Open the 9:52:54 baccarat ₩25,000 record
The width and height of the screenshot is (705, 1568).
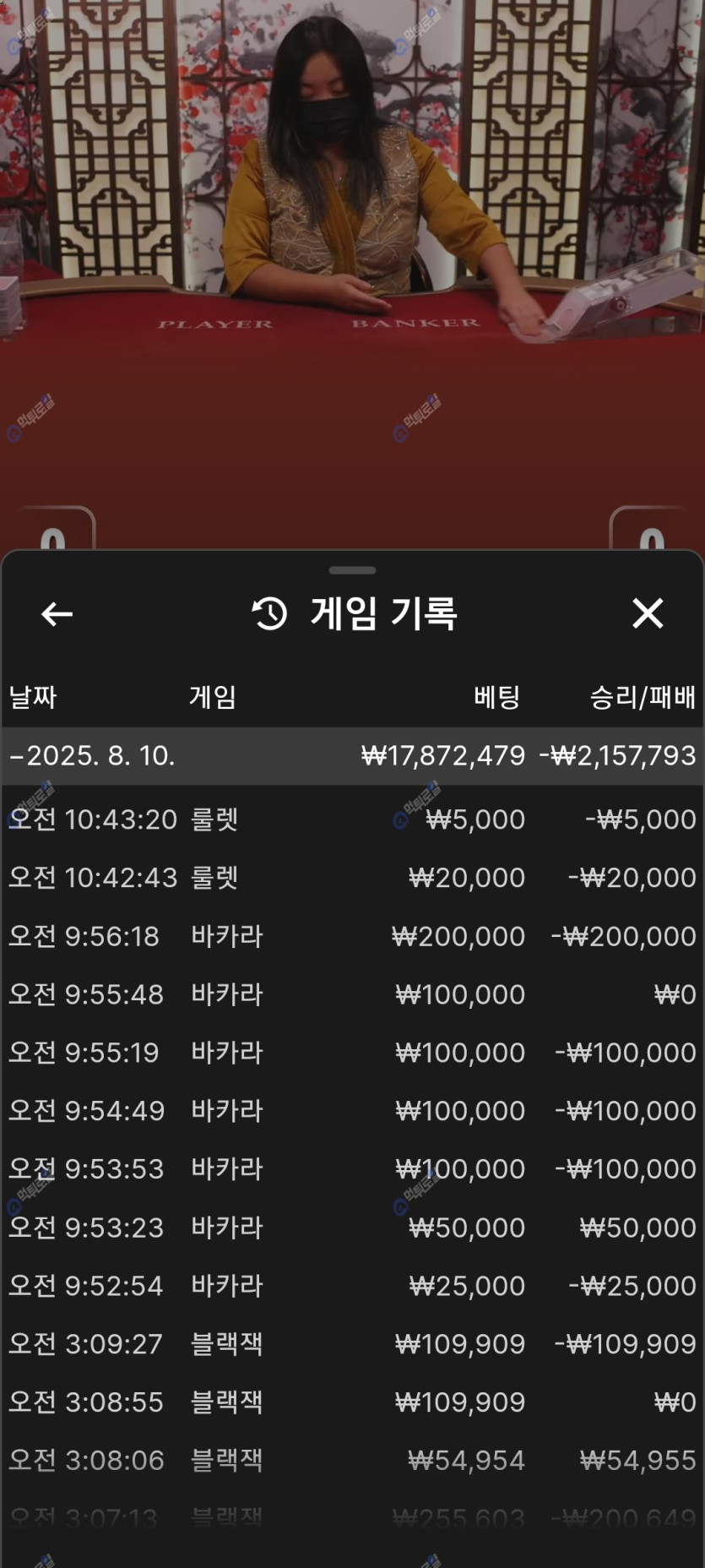point(352,1286)
